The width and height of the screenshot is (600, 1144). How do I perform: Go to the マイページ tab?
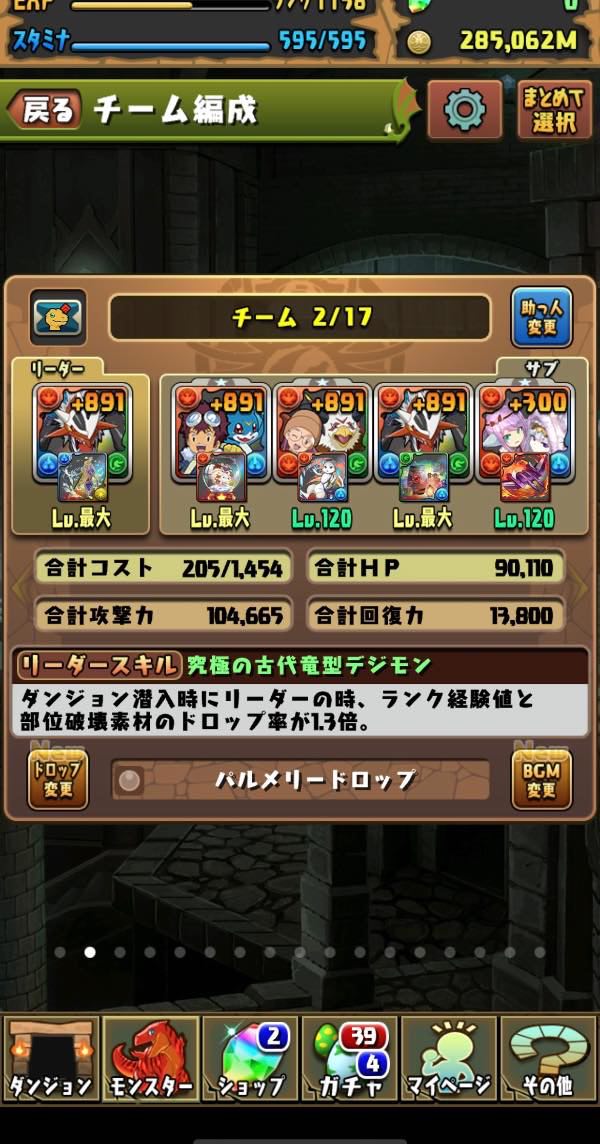(x=448, y=1058)
